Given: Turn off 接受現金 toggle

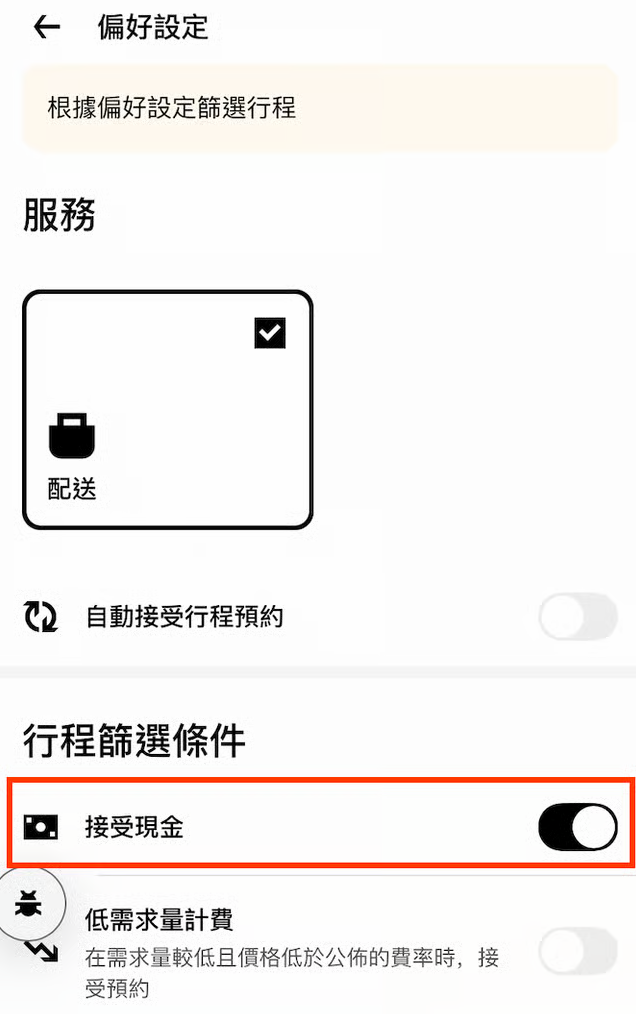Looking at the screenshot, I should 577,827.
